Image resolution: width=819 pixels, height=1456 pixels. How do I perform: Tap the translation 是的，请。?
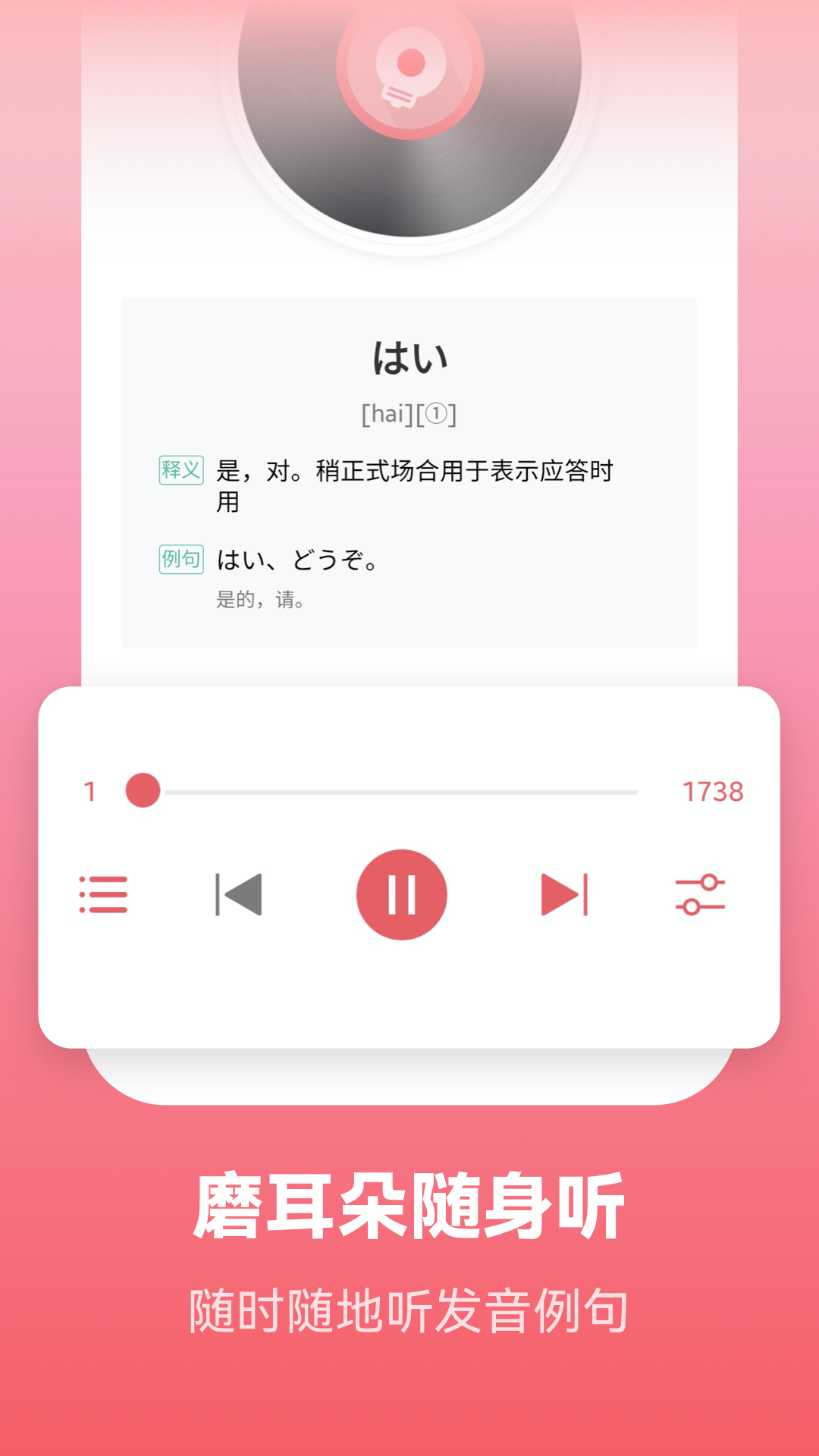261,599
